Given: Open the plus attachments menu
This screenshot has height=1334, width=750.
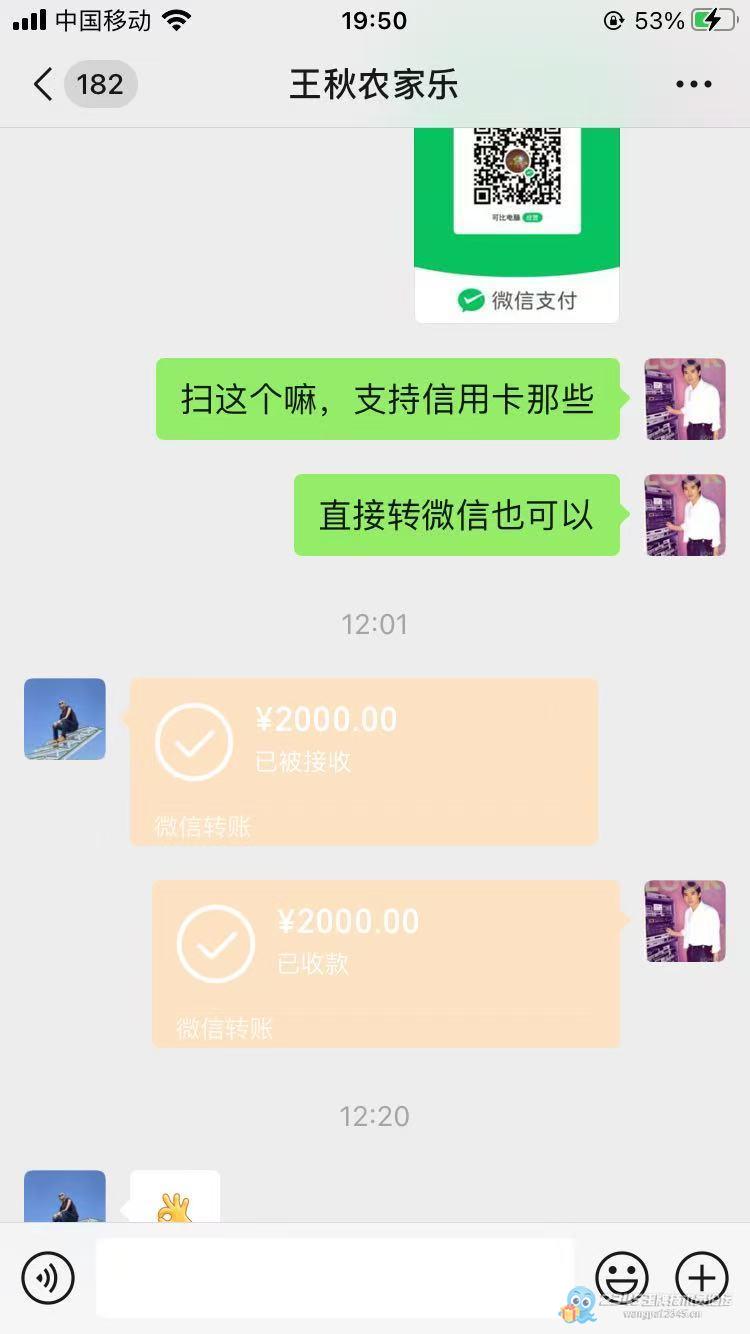Looking at the screenshot, I should click(x=702, y=1277).
